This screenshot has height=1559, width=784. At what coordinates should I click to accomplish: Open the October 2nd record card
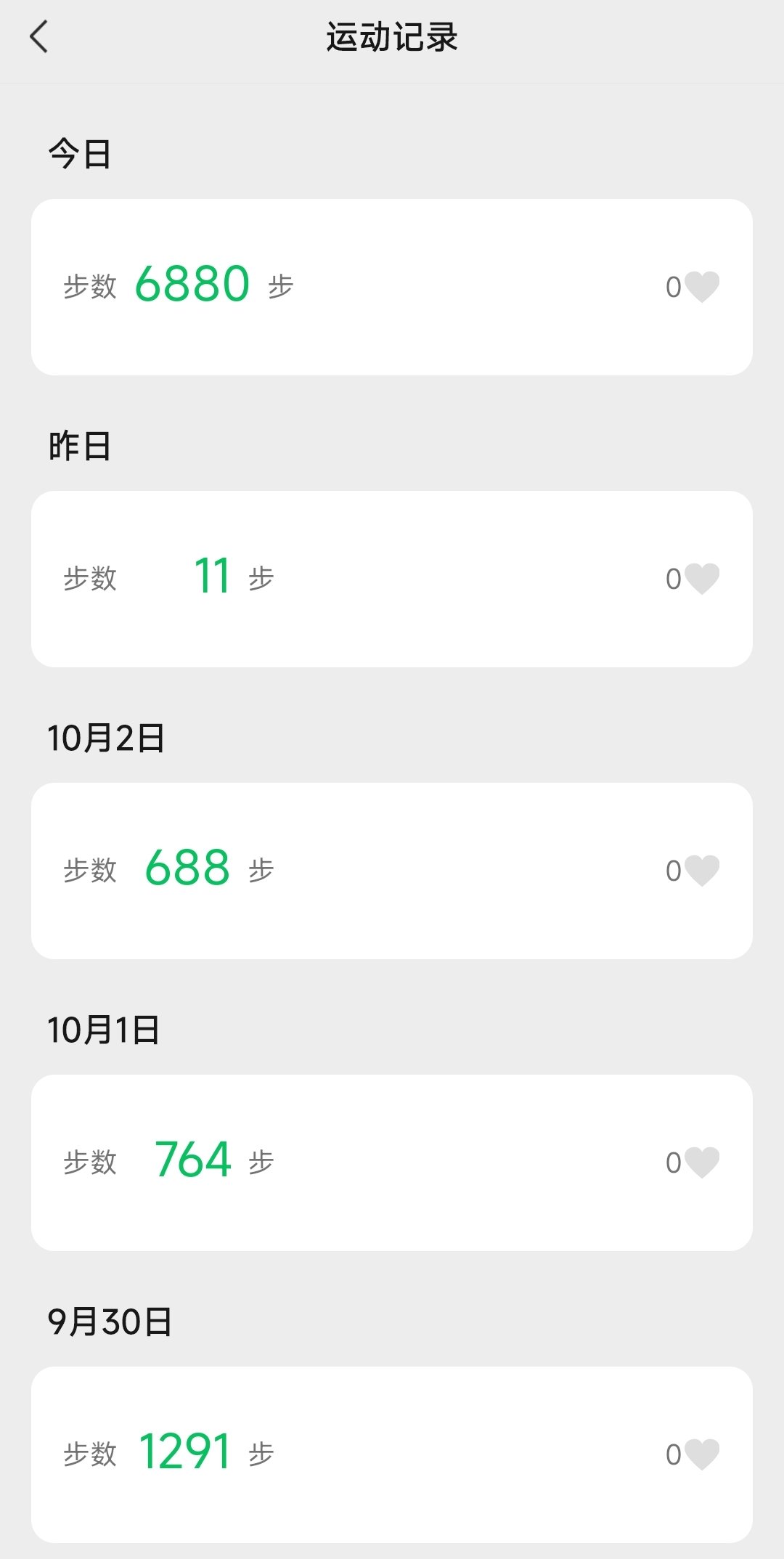click(392, 869)
